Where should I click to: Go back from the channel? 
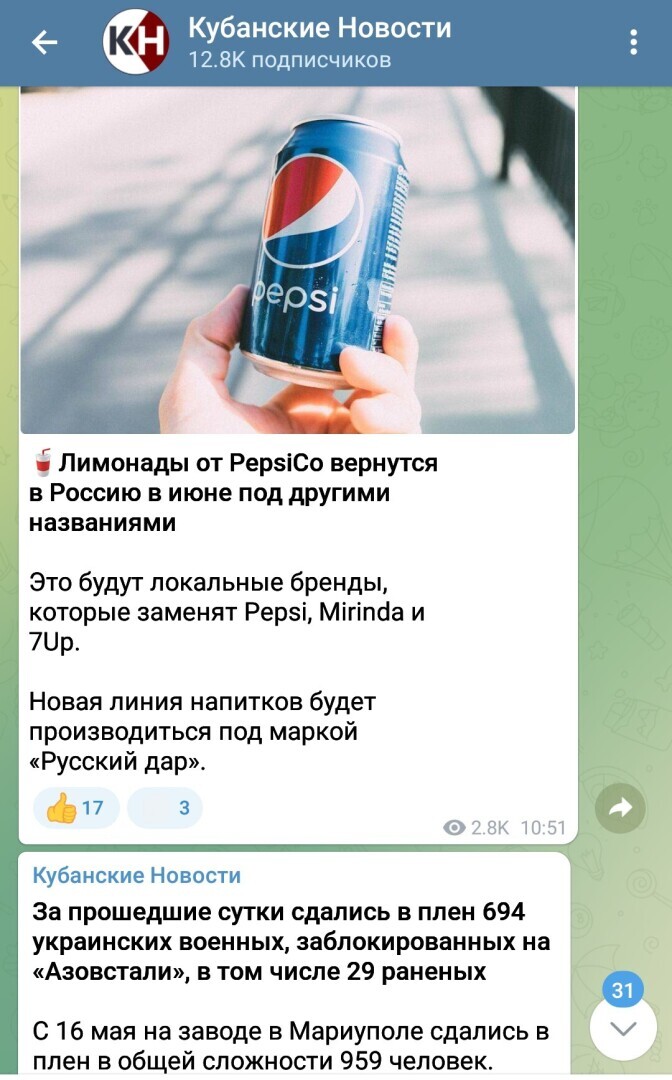[45, 42]
